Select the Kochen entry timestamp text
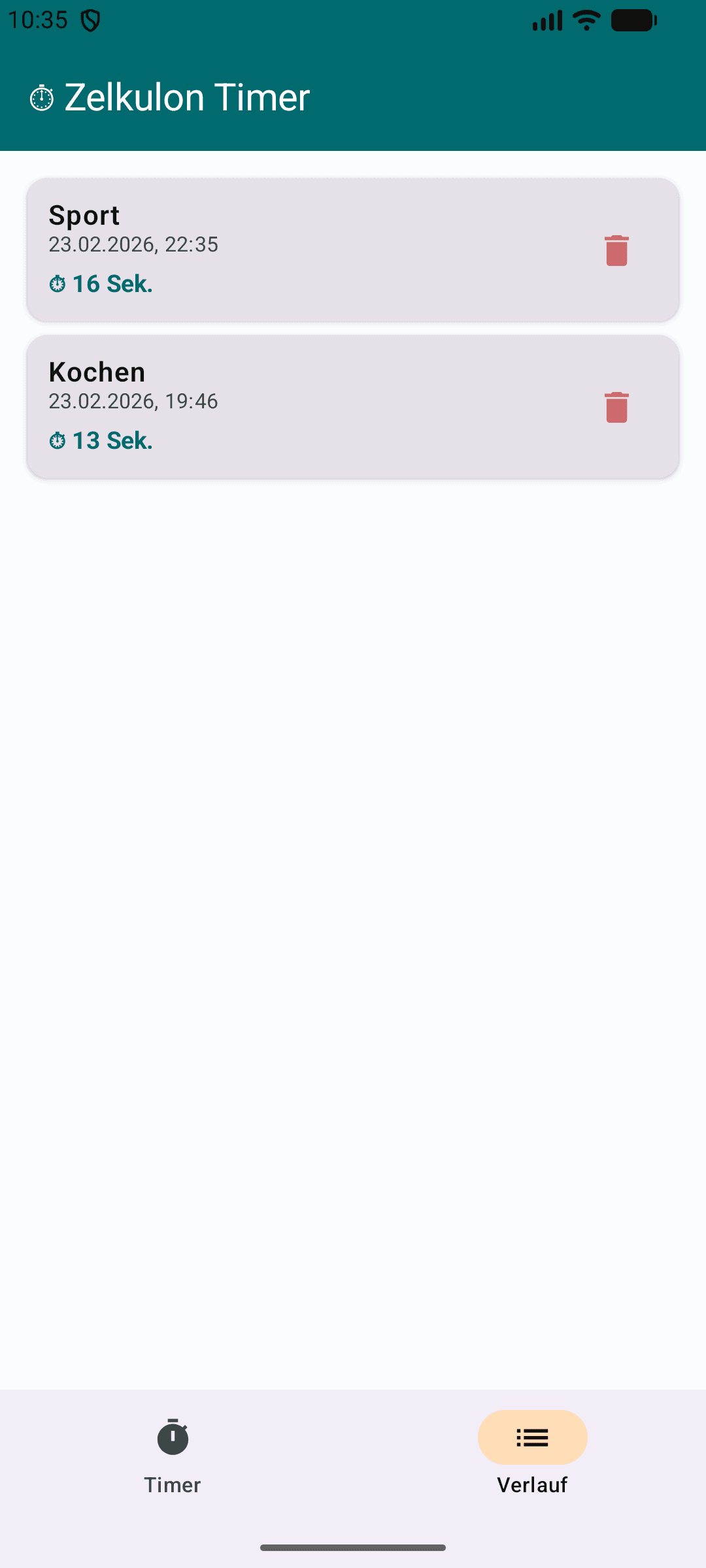 tap(133, 401)
